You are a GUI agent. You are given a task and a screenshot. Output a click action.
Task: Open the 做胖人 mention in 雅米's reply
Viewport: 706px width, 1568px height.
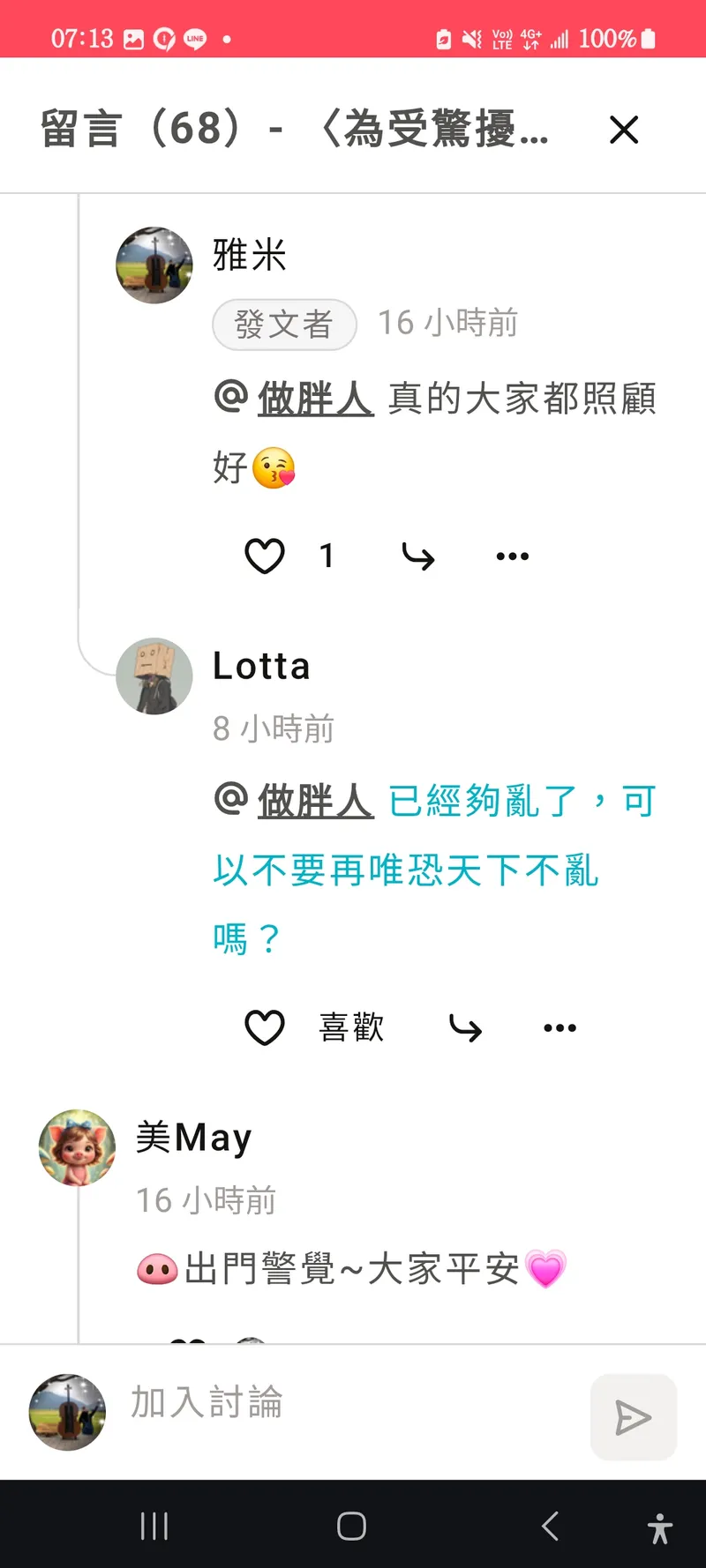pyautogui.click(x=315, y=399)
